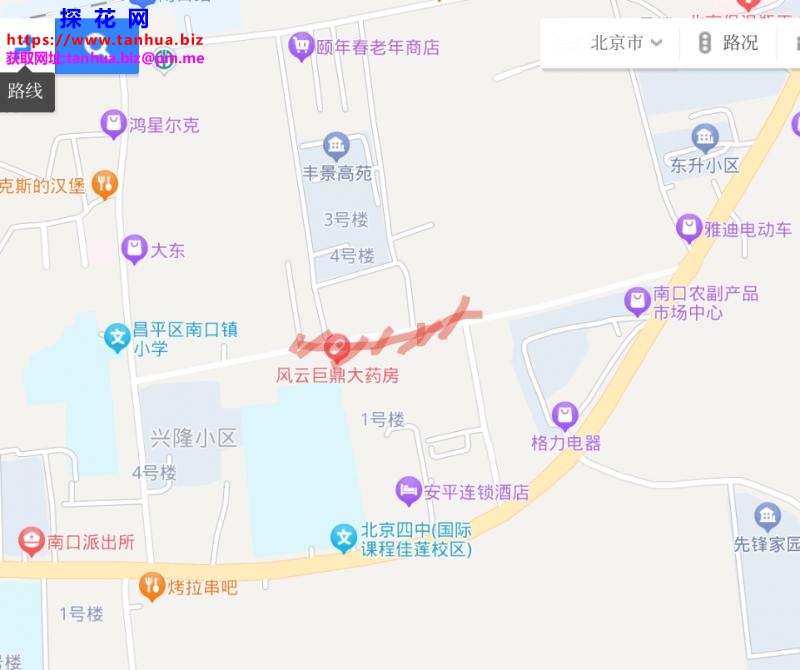Select the 烤拉串吧 restaurant marker
The image size is (800, 670).
(152, 586)
